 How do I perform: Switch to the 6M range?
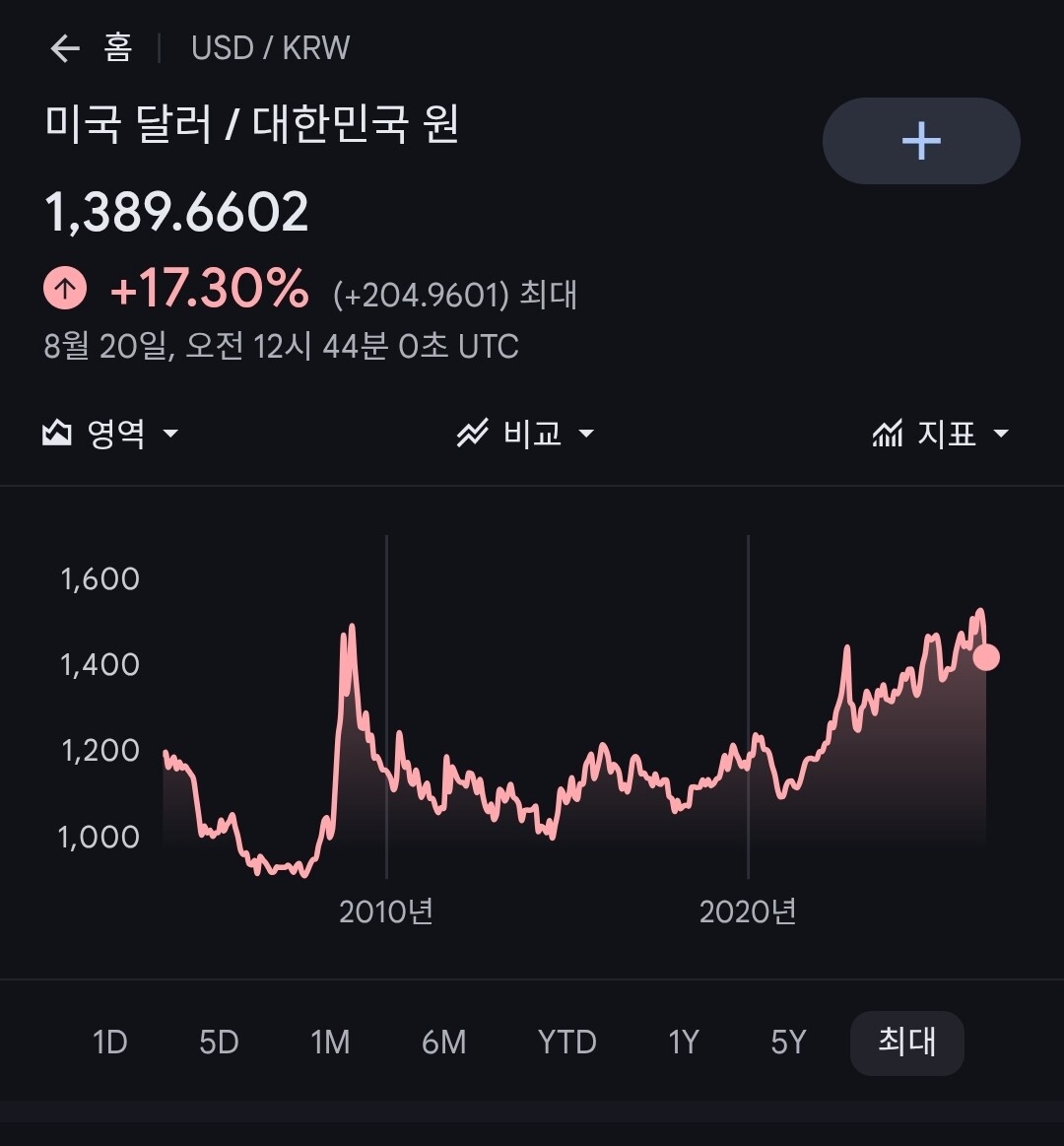coord(443,1043)
